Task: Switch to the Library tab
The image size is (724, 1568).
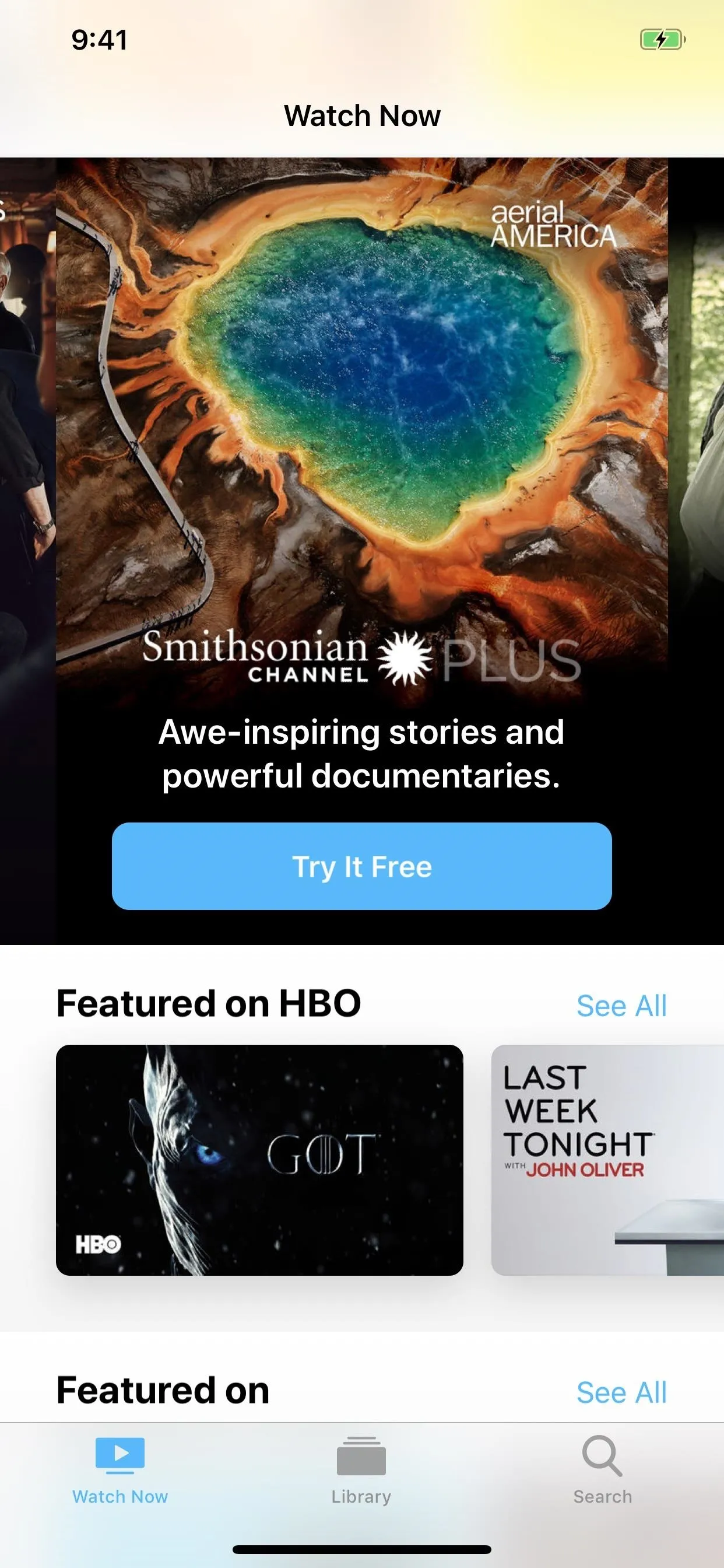Action: (x=361, y=1470)
